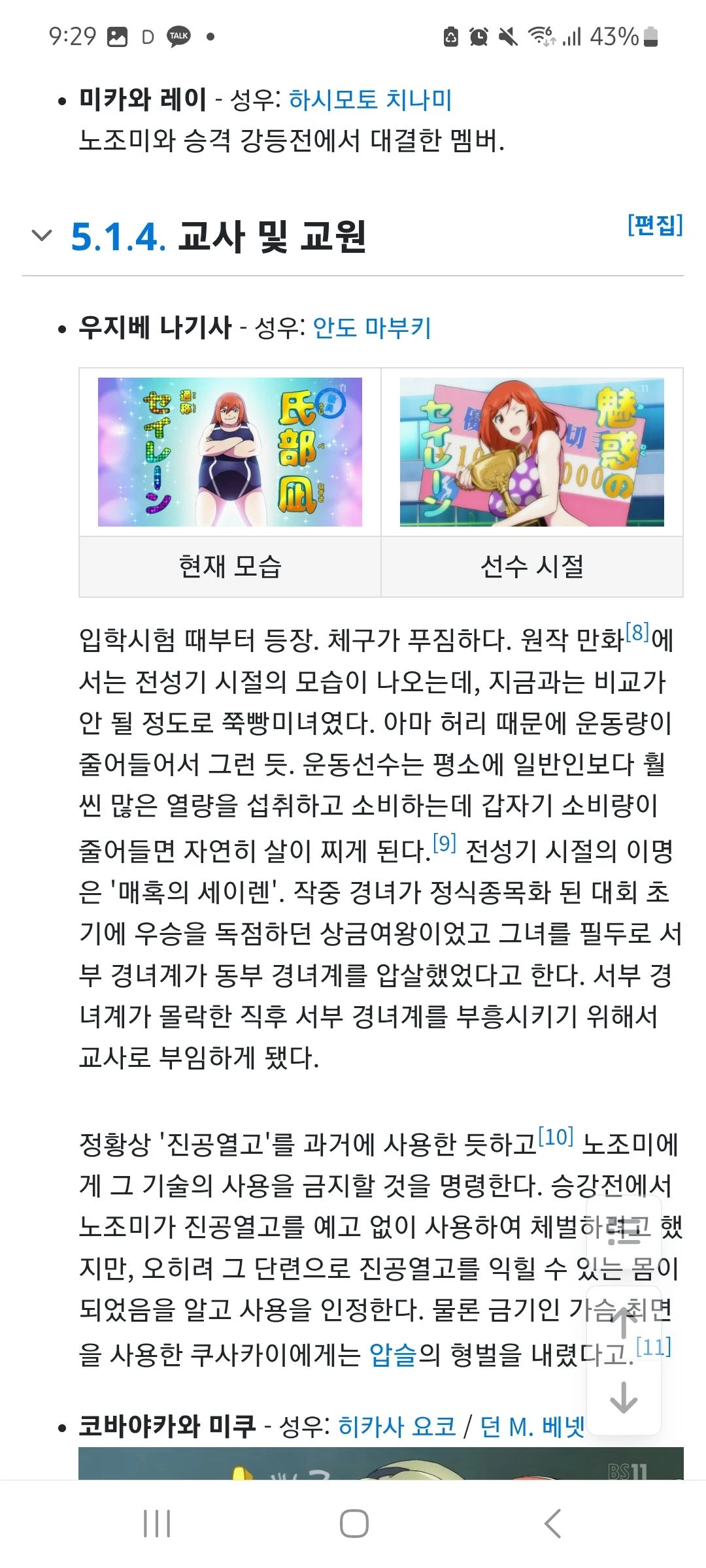Open footnote [11] reference
This screenshot has width=706, height=1568.
pos(654,1347)
